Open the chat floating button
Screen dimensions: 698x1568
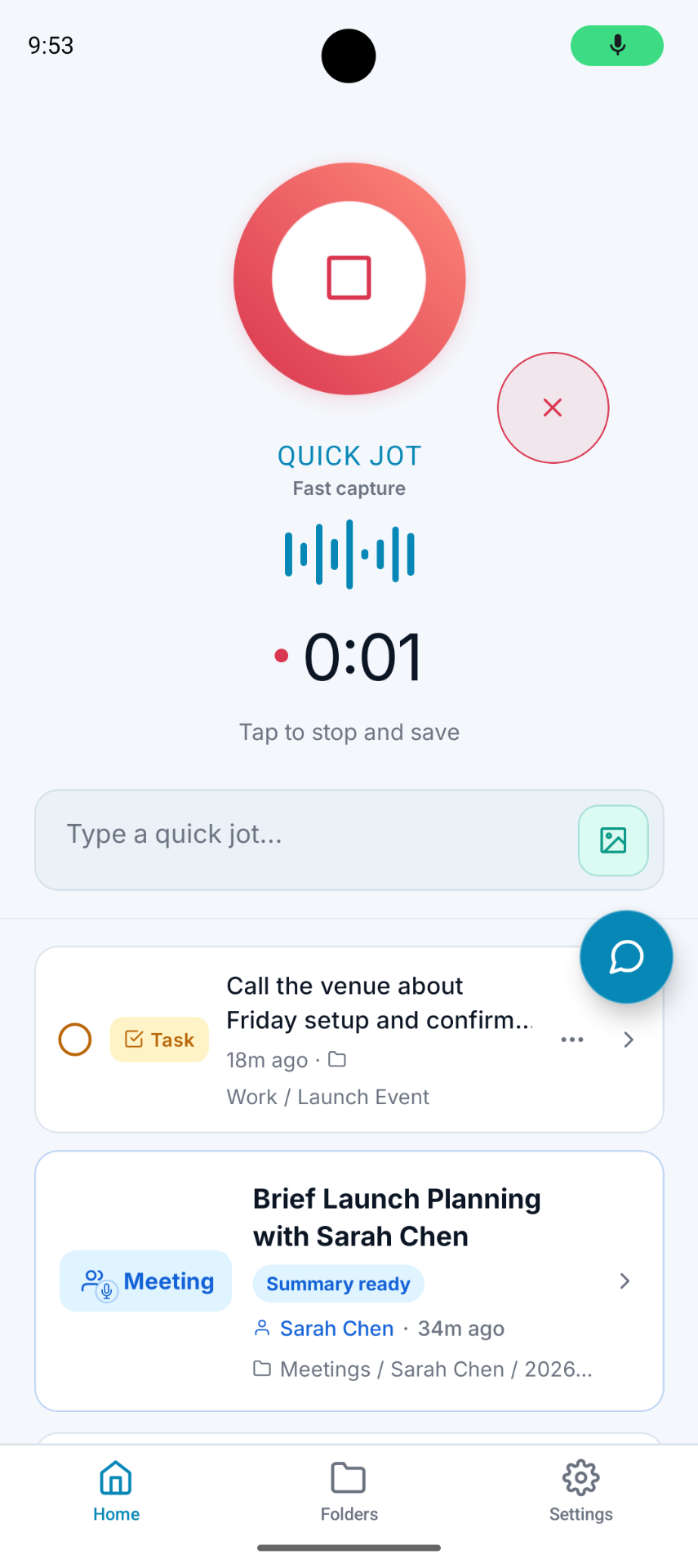(626, 956)
